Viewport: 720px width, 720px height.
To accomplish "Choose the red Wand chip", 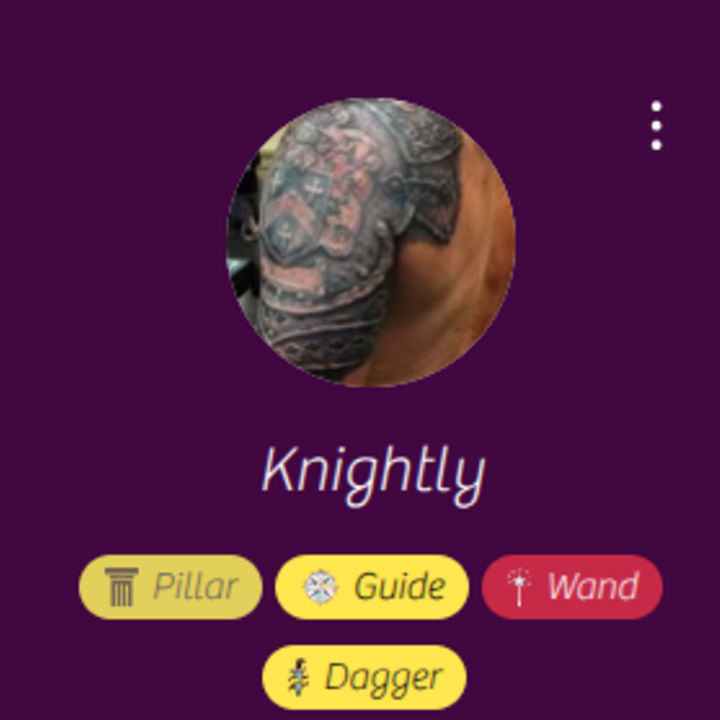I will 572,587.
